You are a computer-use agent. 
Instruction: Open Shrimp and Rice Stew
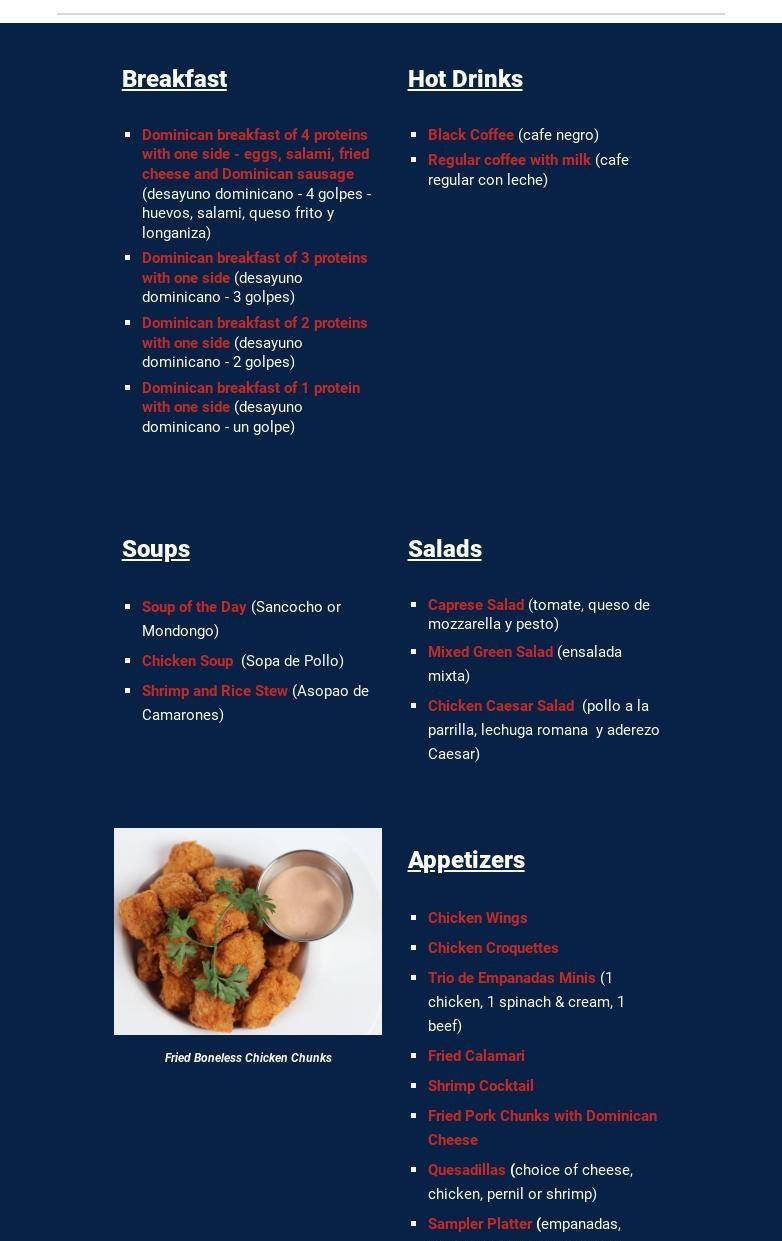(x=214, y=691)
